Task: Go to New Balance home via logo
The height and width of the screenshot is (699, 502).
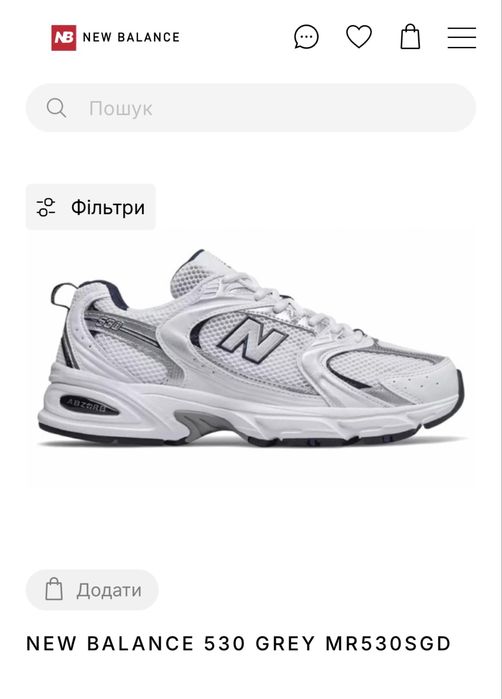Action: pos(115,37)
